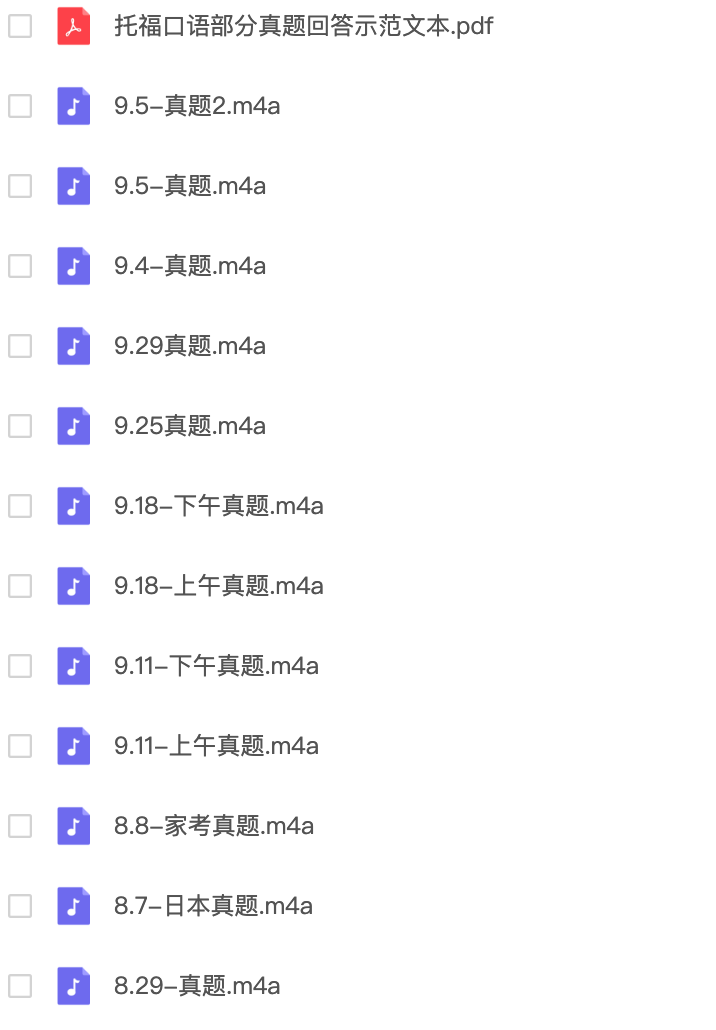Tick the checkbox beside 9.4-真题.m4a
Image resolution: width=716 pixels, height=1030 pixels.
[20, 266]
